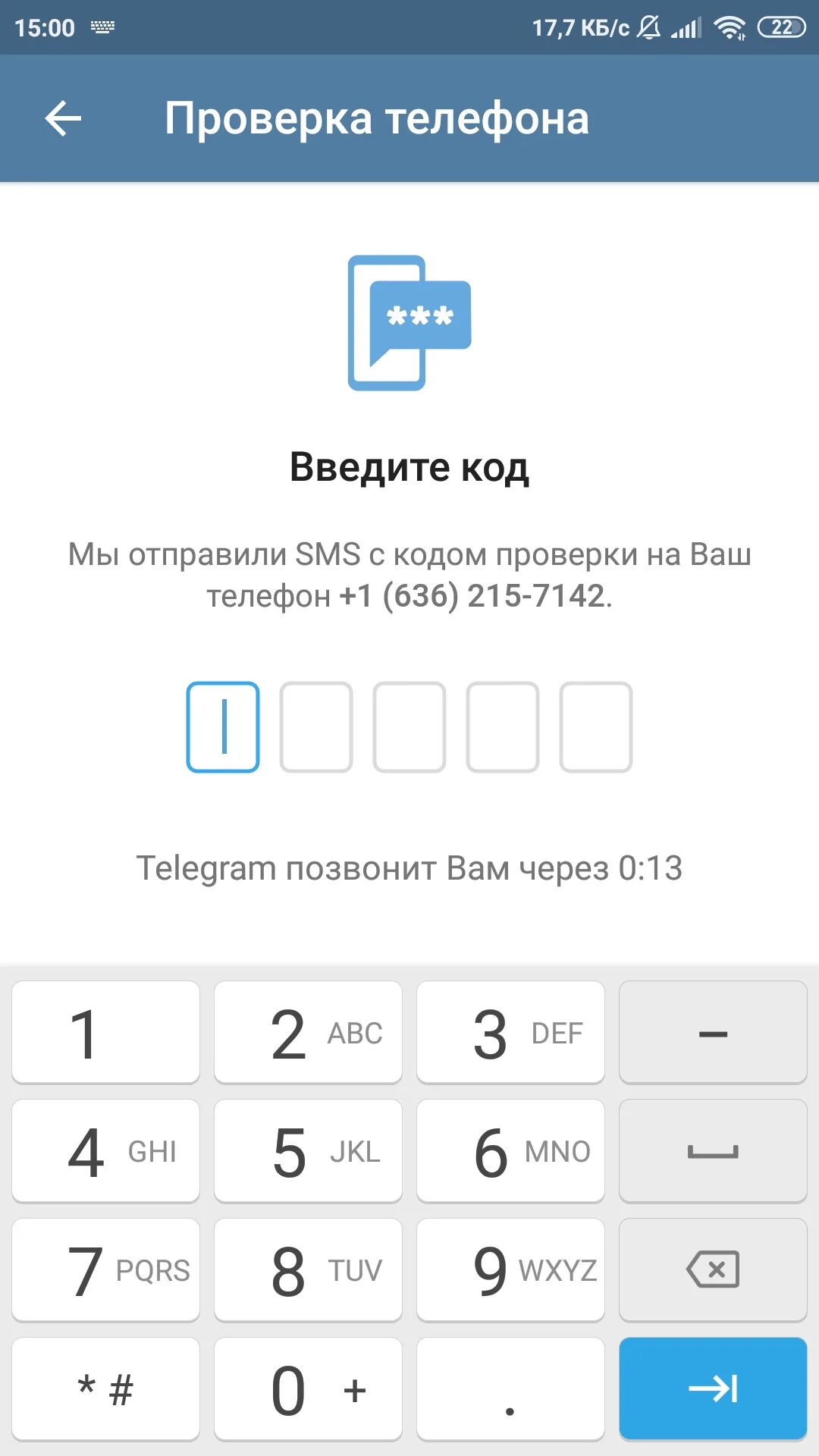This screenshot has height=1456, width=819.
Task: Tap the 0 + key
Action: [308, 1389]
